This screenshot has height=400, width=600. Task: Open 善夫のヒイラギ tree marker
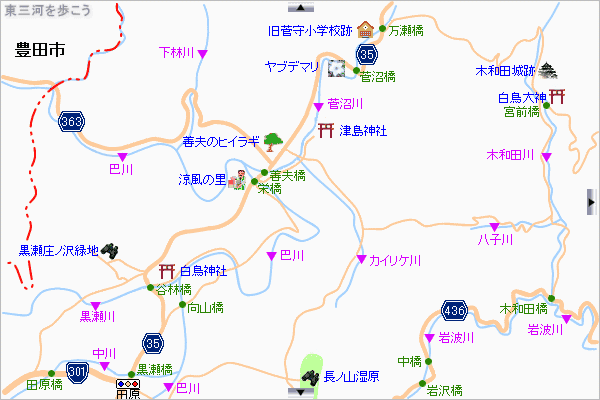click(x=273, y=141)
